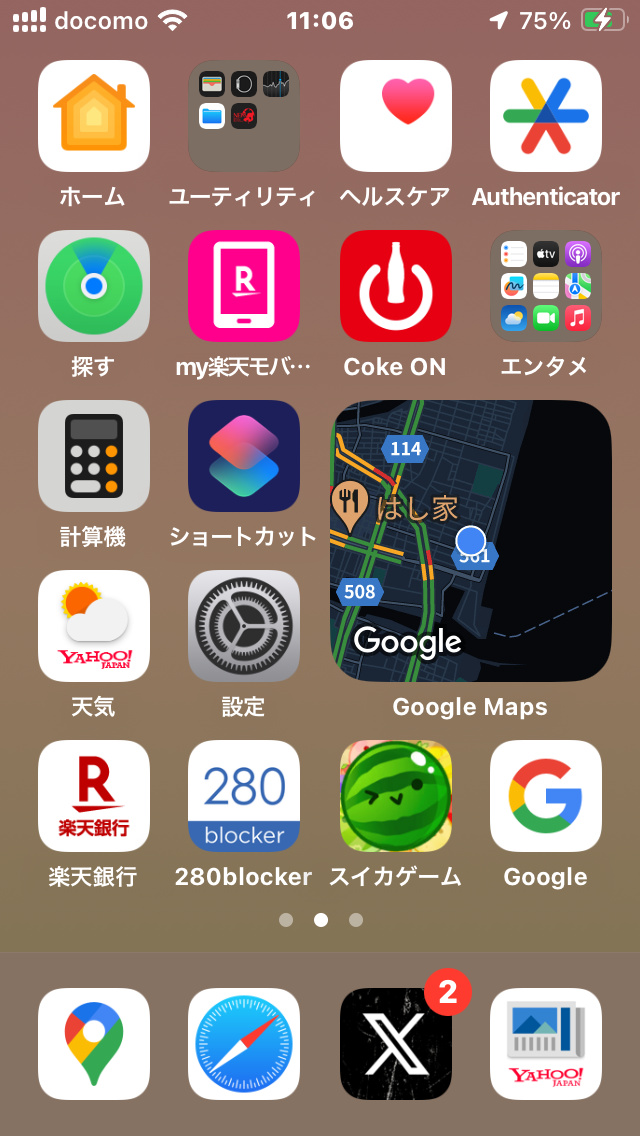Launch the 楽天銀行 banking app
Screen dimensions: 640x1136
tap(94, 796)
